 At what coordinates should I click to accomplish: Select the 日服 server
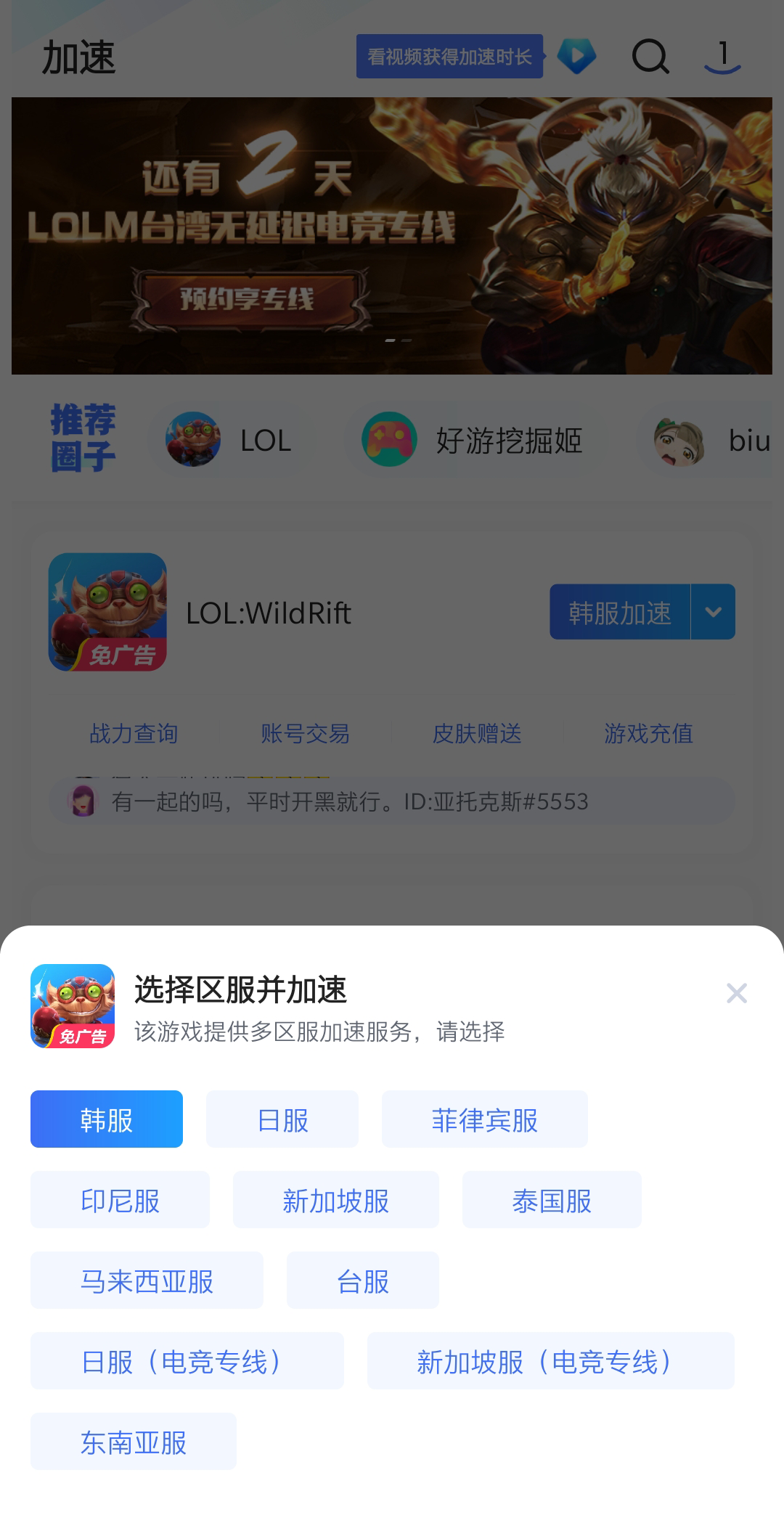click(282, 1119)
